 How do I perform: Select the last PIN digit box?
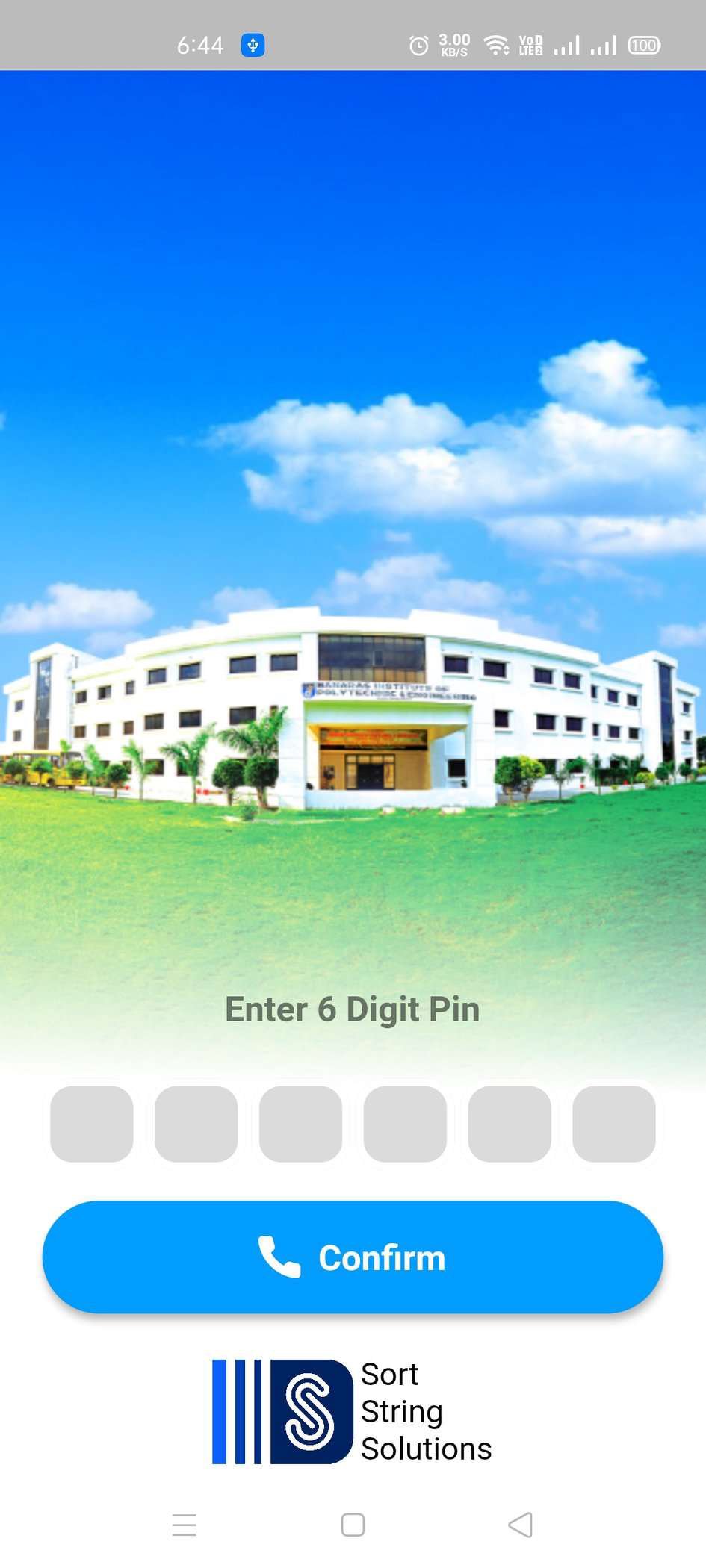(613, 1123)
